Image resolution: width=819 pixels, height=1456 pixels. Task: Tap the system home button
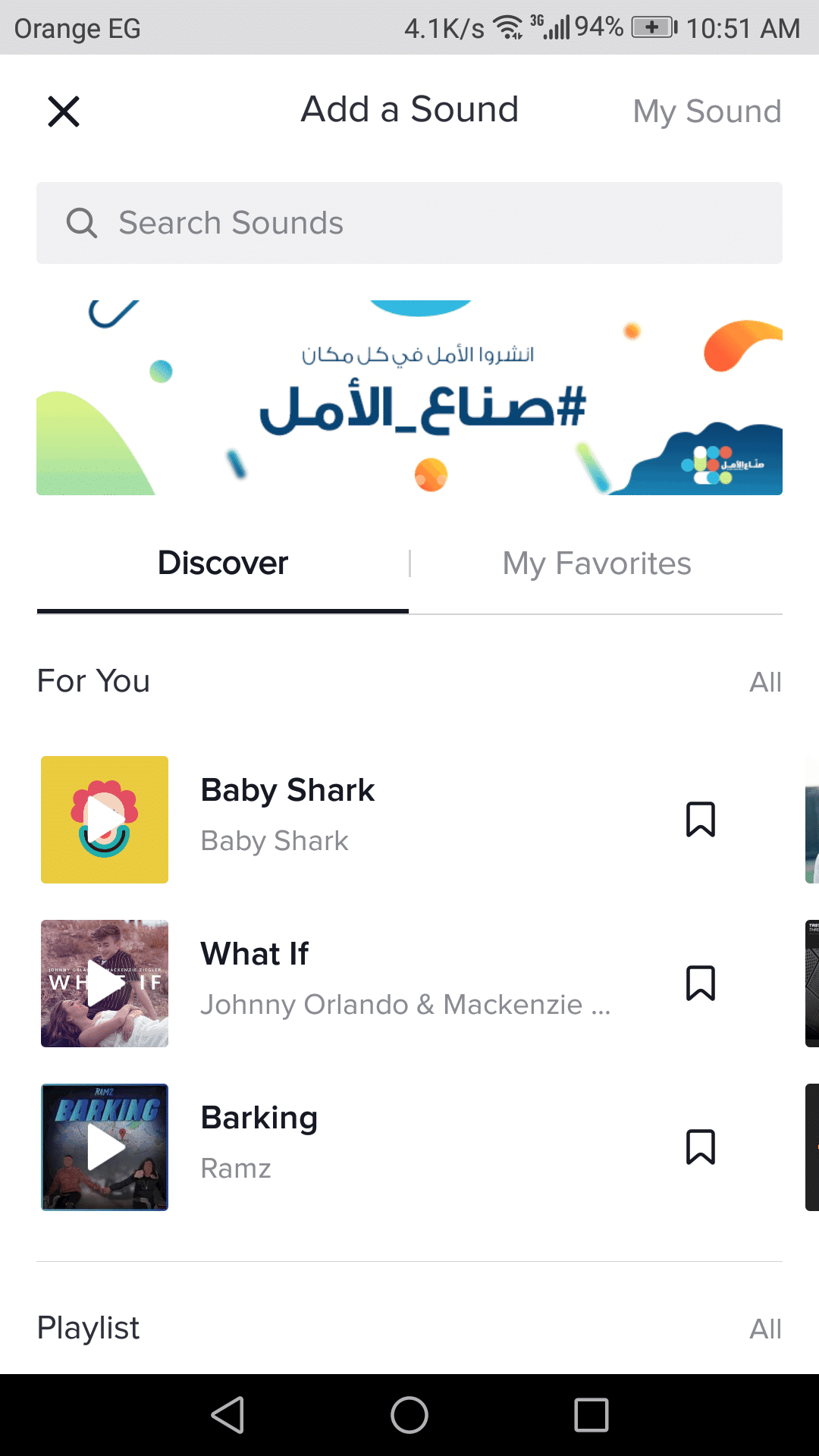pos(409,1415)
